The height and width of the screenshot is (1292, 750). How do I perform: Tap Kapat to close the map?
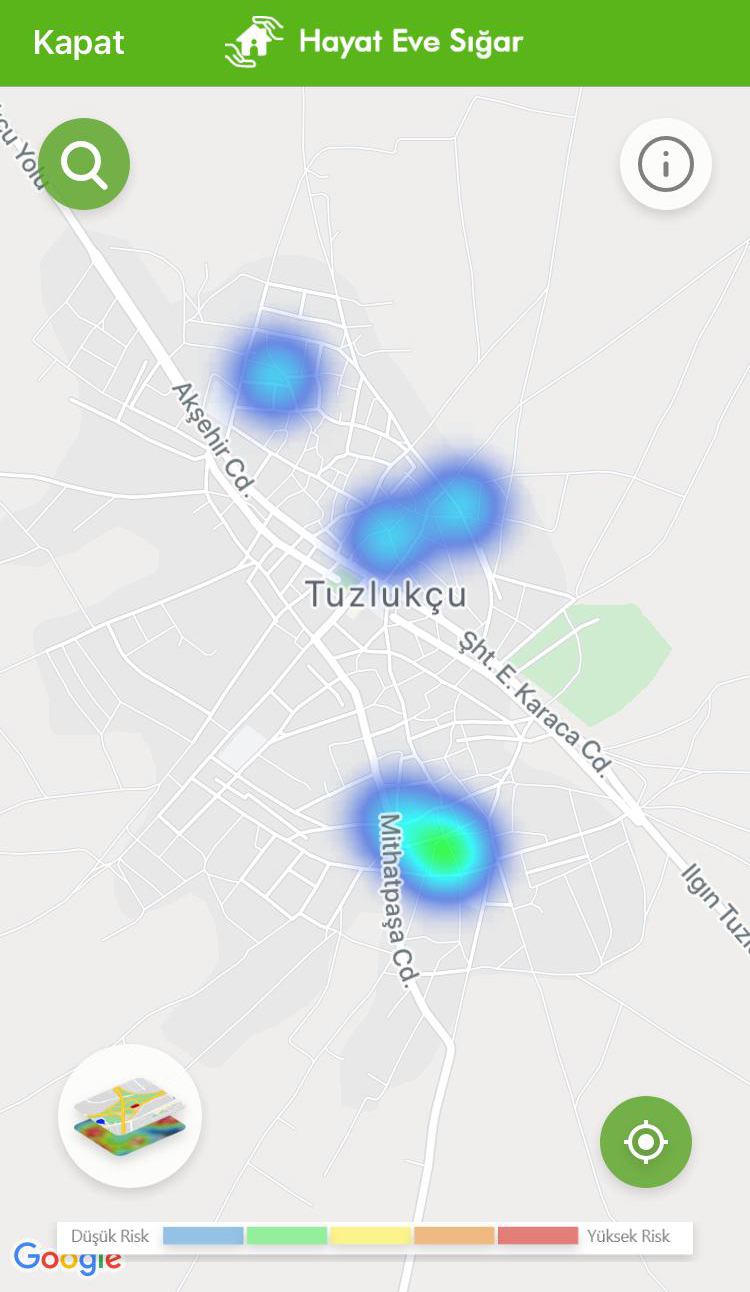coord(78,43)
